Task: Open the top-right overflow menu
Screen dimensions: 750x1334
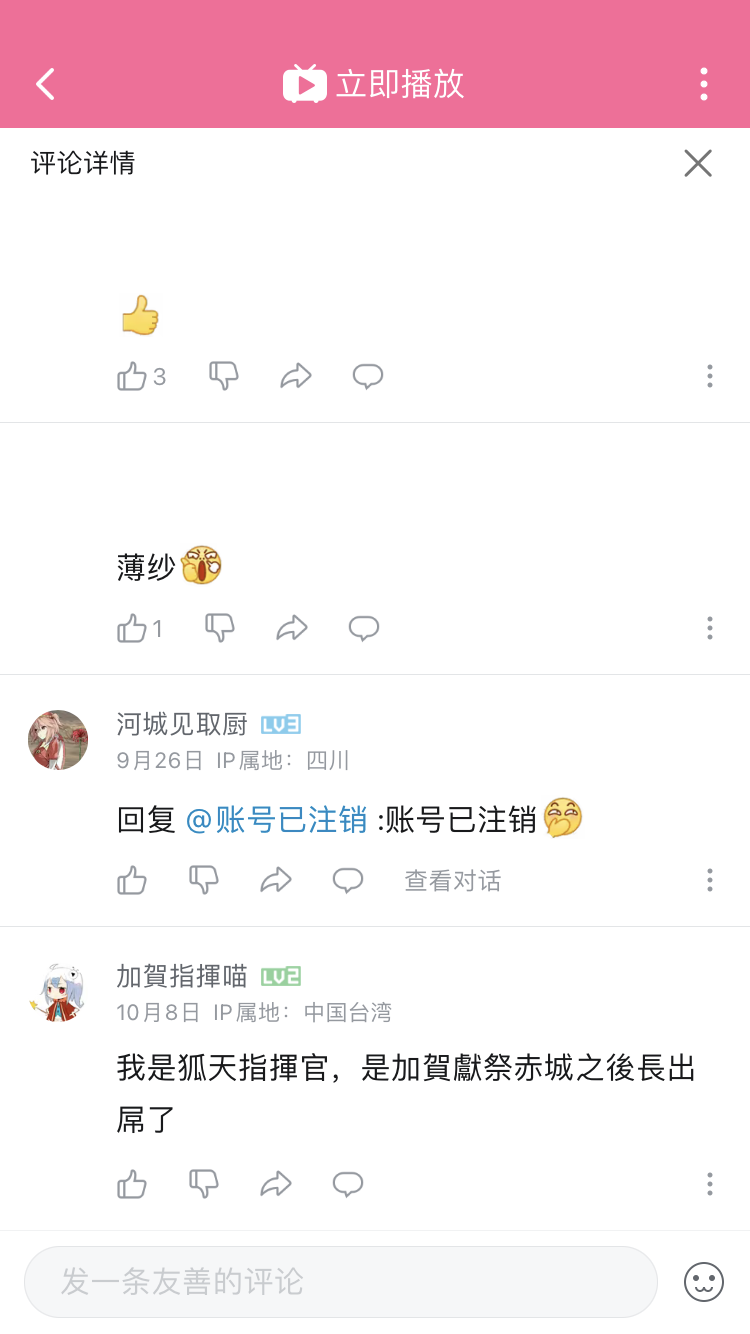Action: [x=704, y=84]
